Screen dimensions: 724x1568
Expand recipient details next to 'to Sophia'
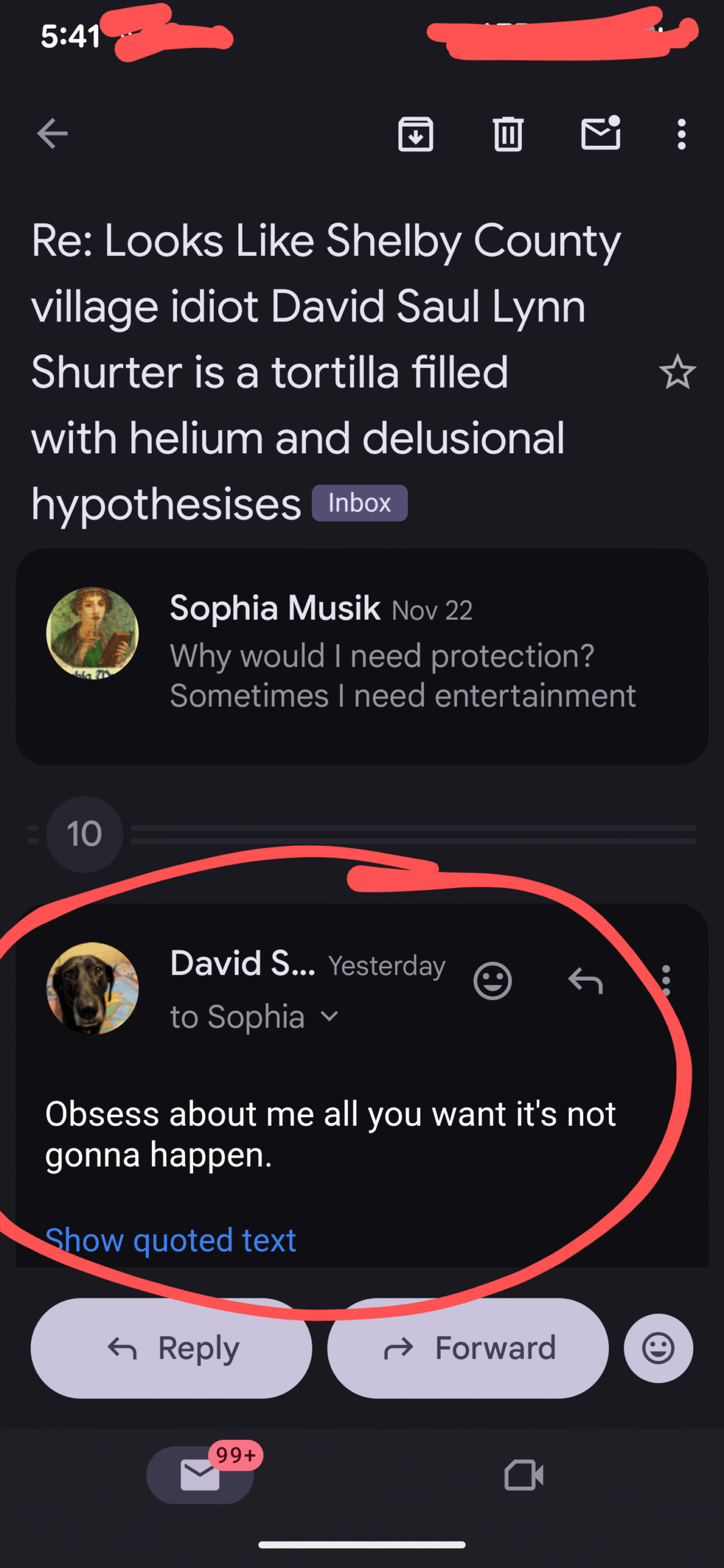pos(330,1017)
